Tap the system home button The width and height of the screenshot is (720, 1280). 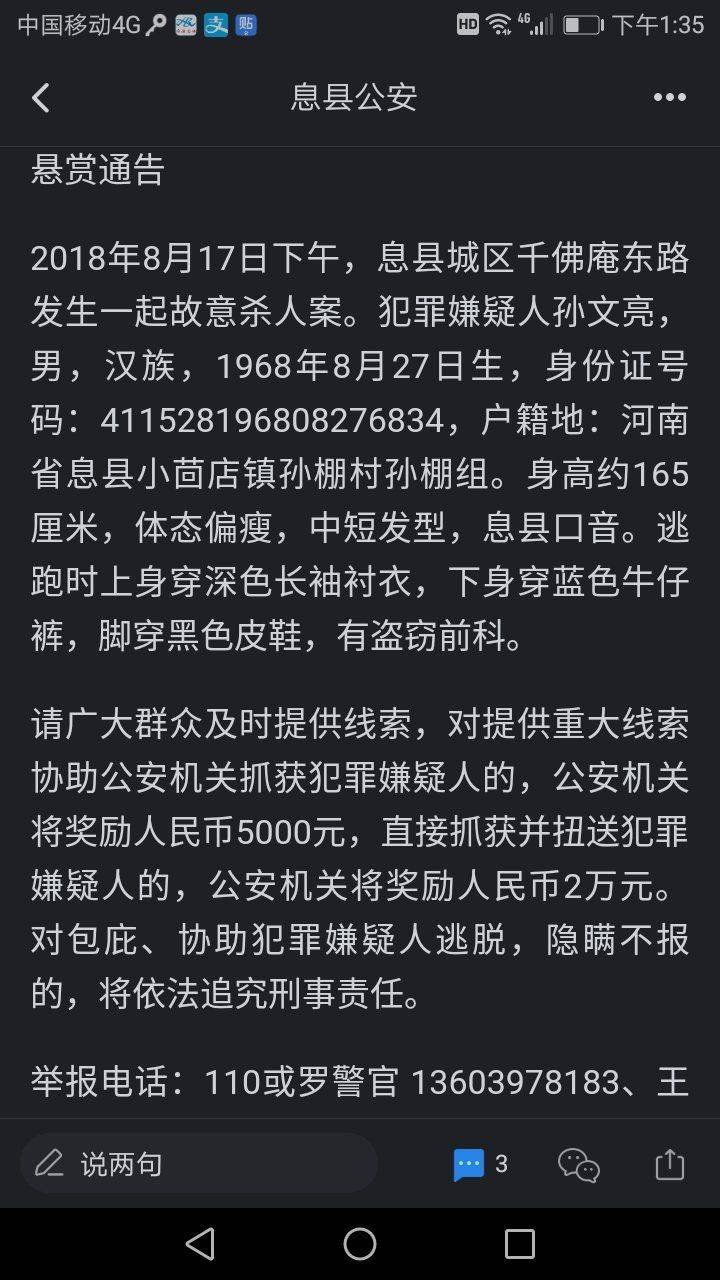[x=360, y=1243]
